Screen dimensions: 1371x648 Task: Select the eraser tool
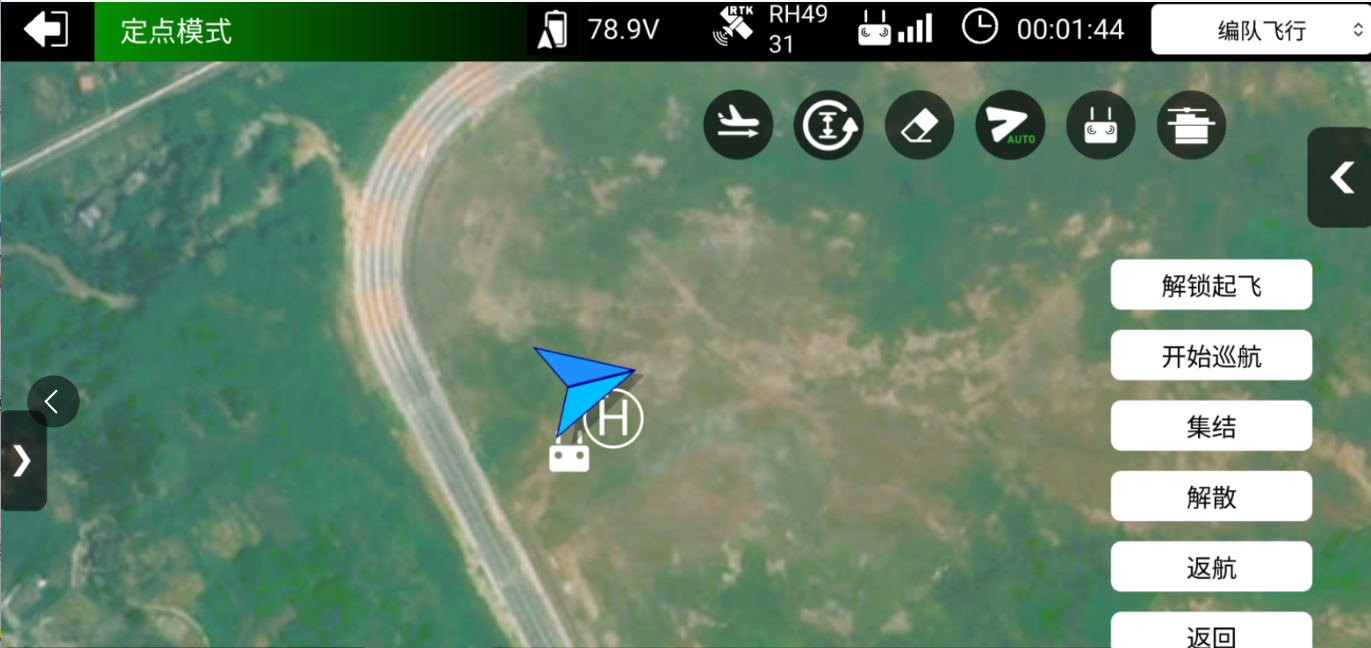click(x=919, y=125)
